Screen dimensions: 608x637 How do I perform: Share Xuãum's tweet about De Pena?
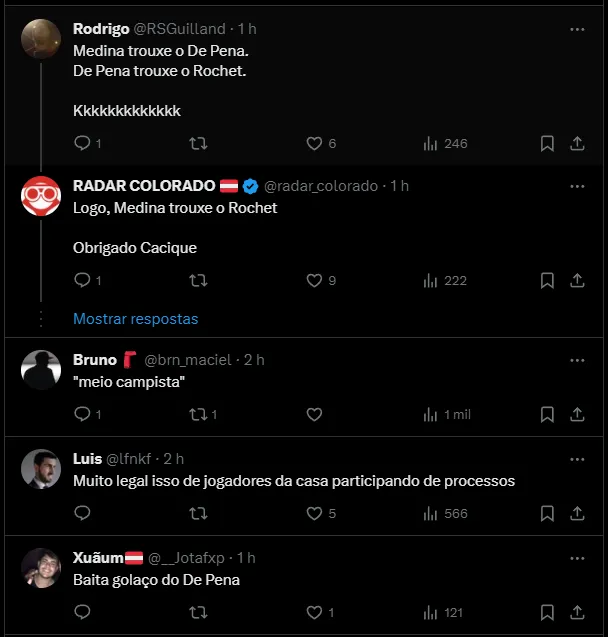577,612
